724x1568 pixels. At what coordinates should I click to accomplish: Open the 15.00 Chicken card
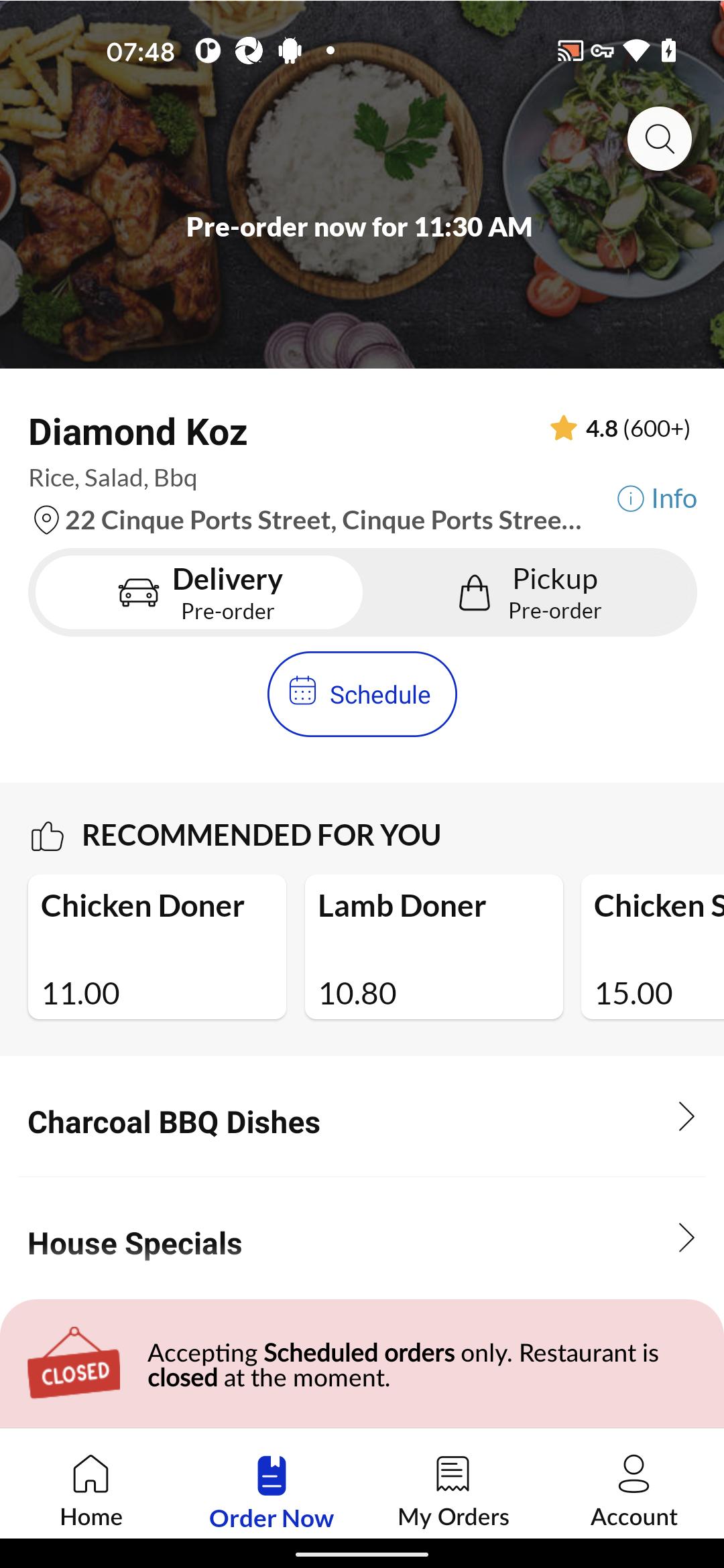(653, 947)
